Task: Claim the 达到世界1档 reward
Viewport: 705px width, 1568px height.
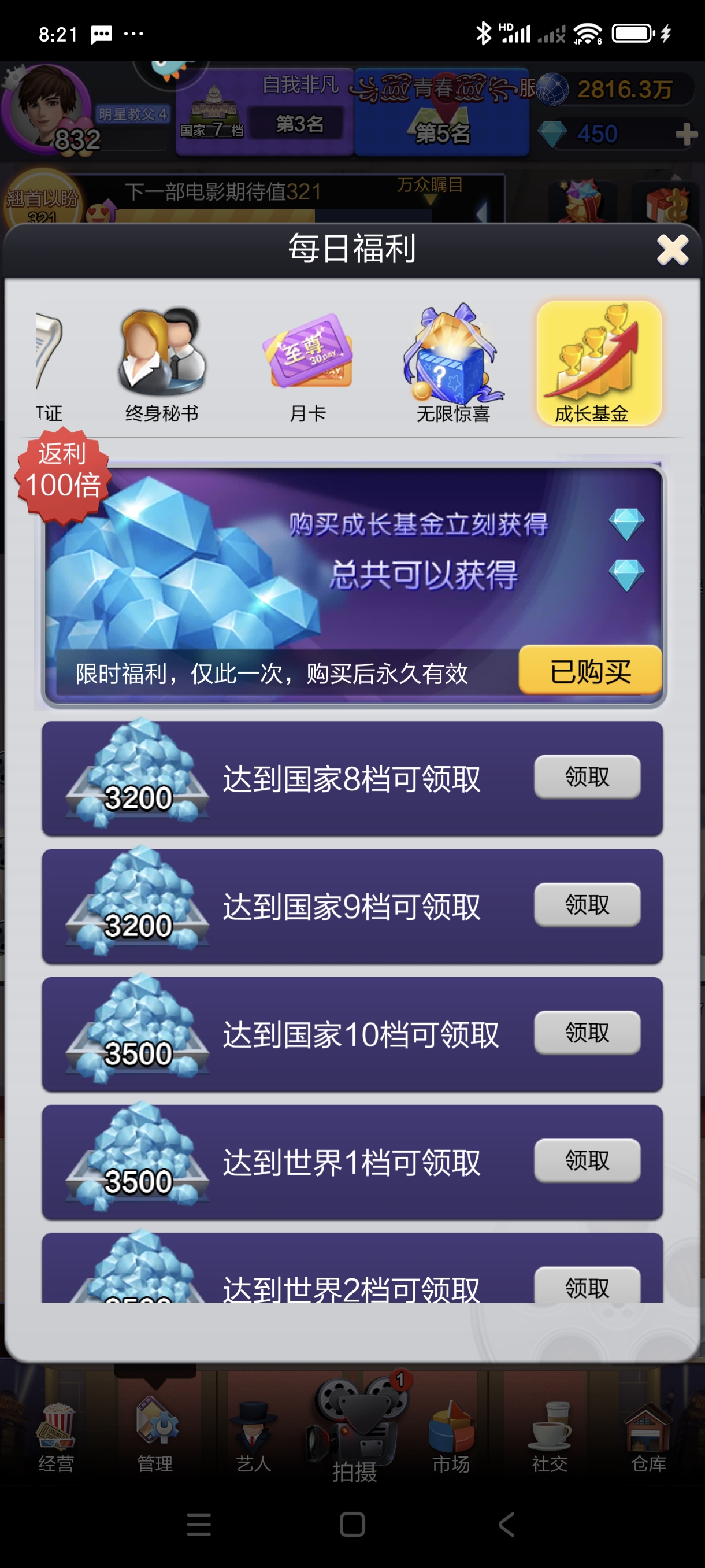Action: 587,1160
